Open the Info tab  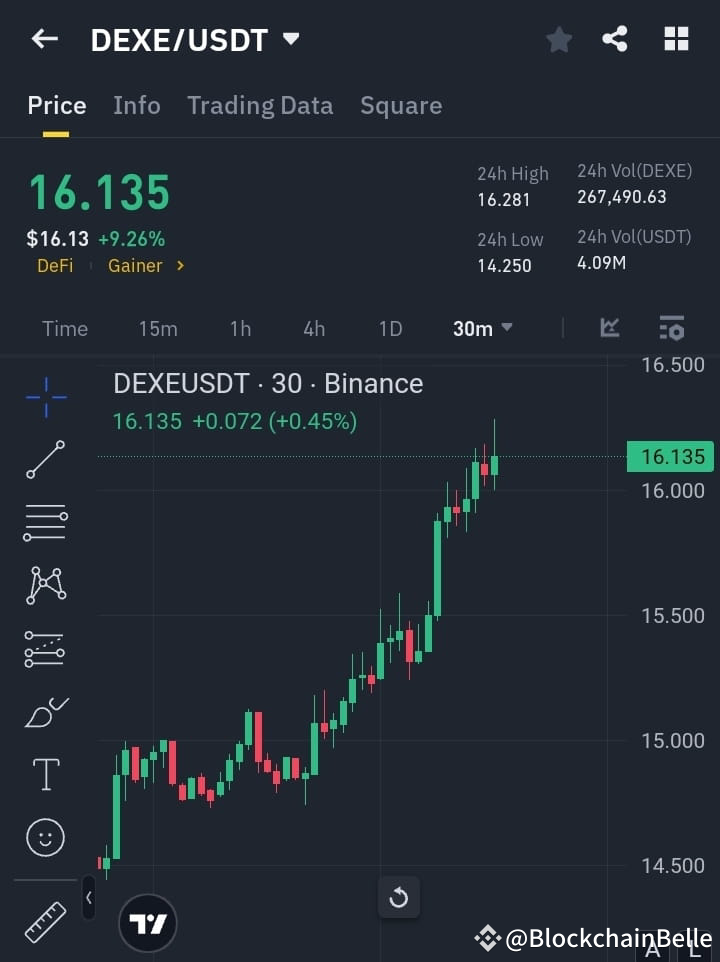point(137,105)
